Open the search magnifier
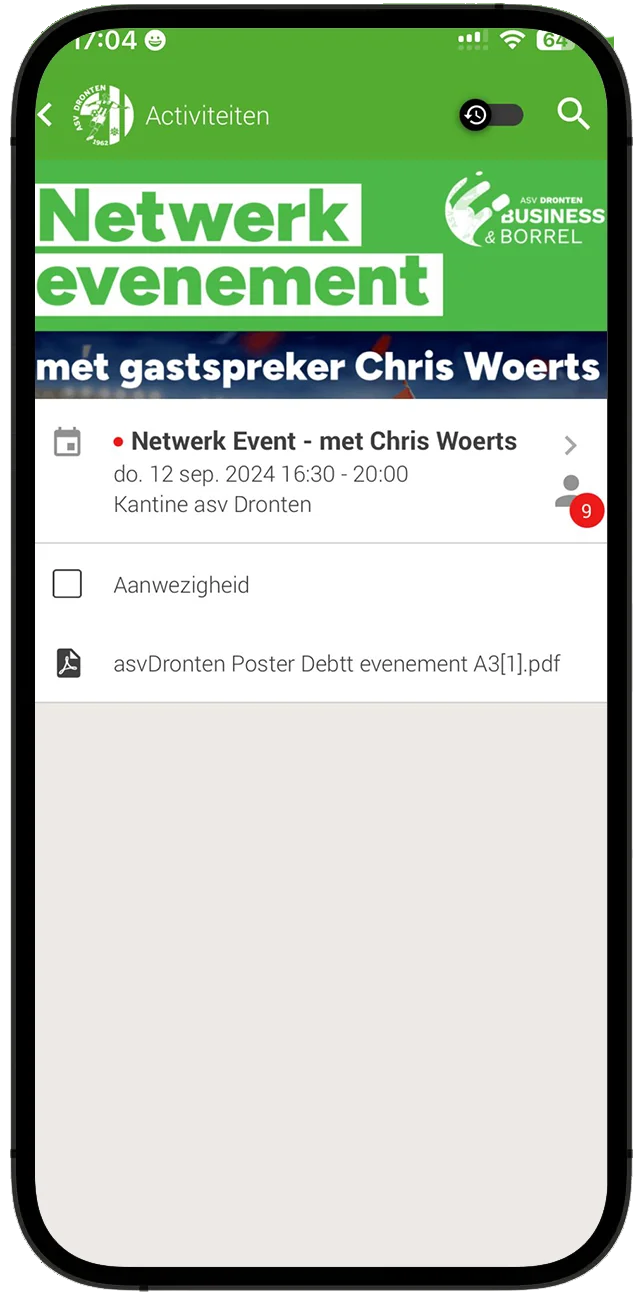 (573, 115)
